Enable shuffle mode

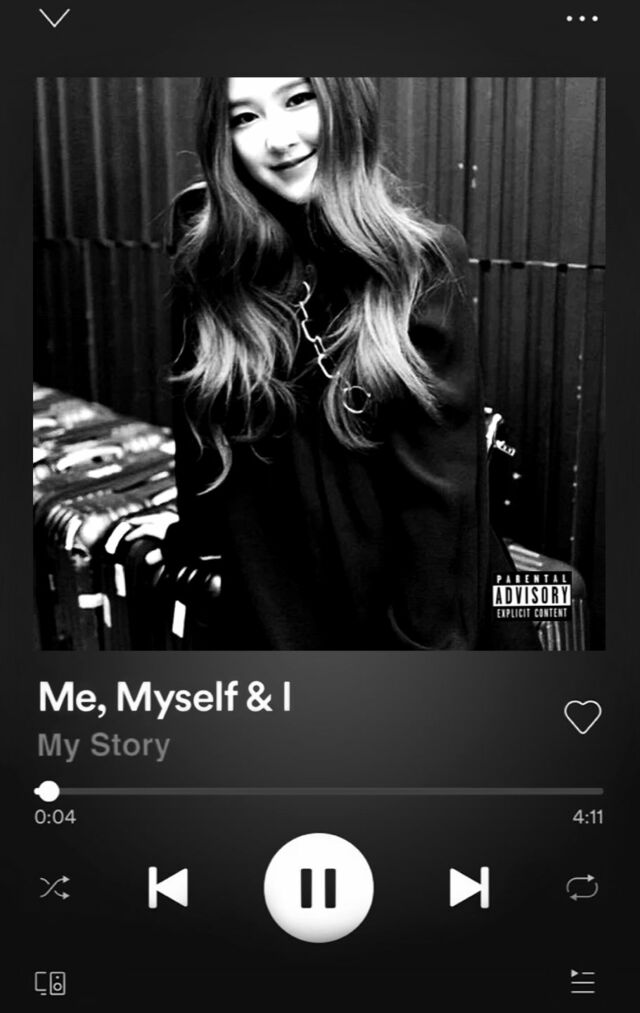pos(54,887)
